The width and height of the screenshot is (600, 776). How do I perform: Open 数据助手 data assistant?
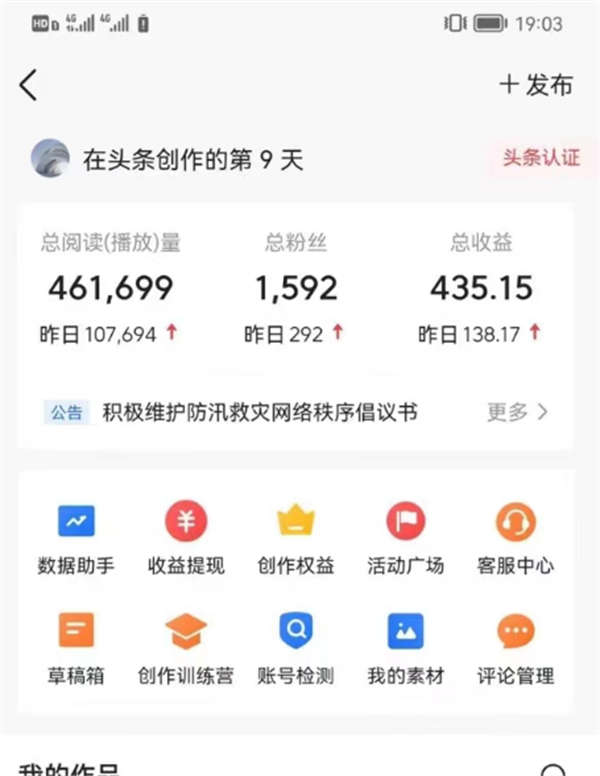coord(76,538)
